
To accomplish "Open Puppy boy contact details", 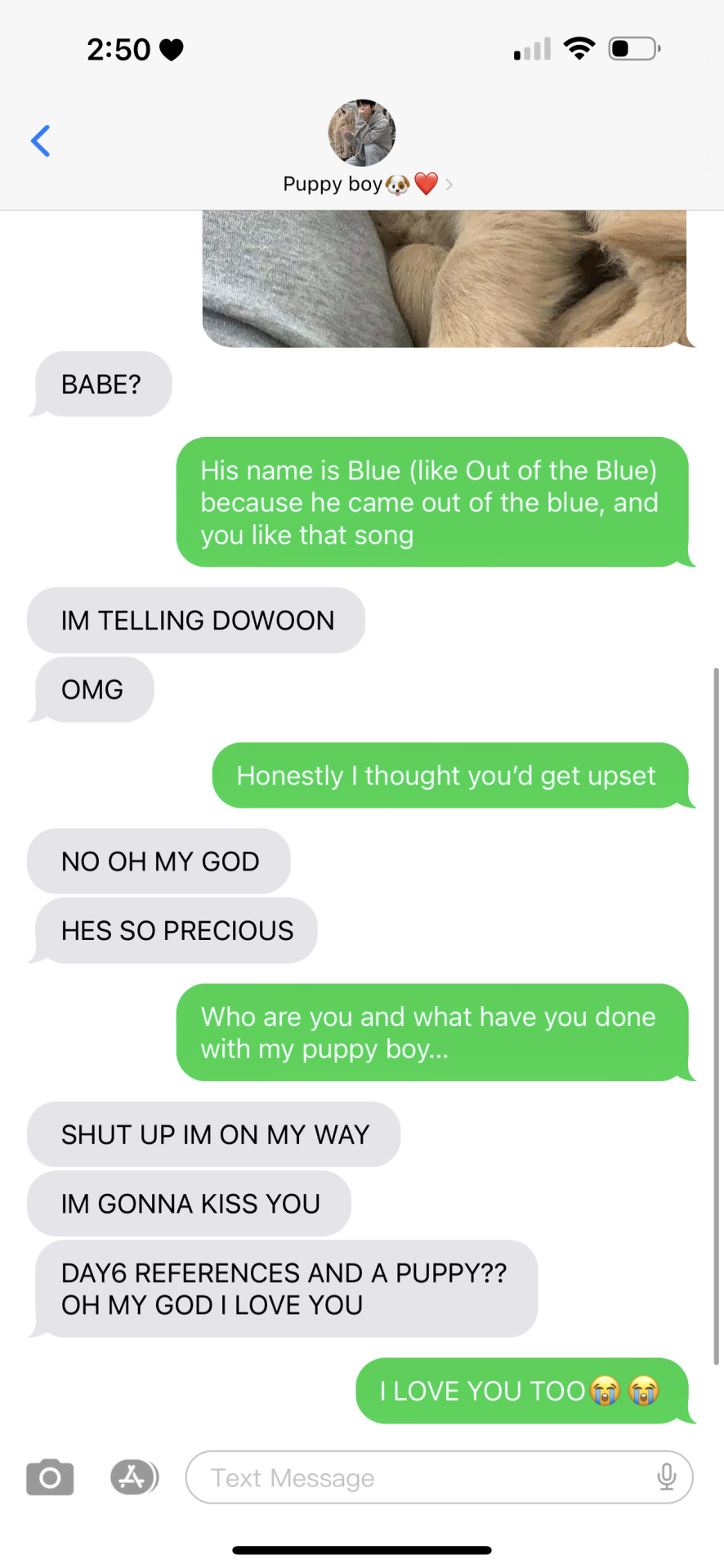I will 362,148.
